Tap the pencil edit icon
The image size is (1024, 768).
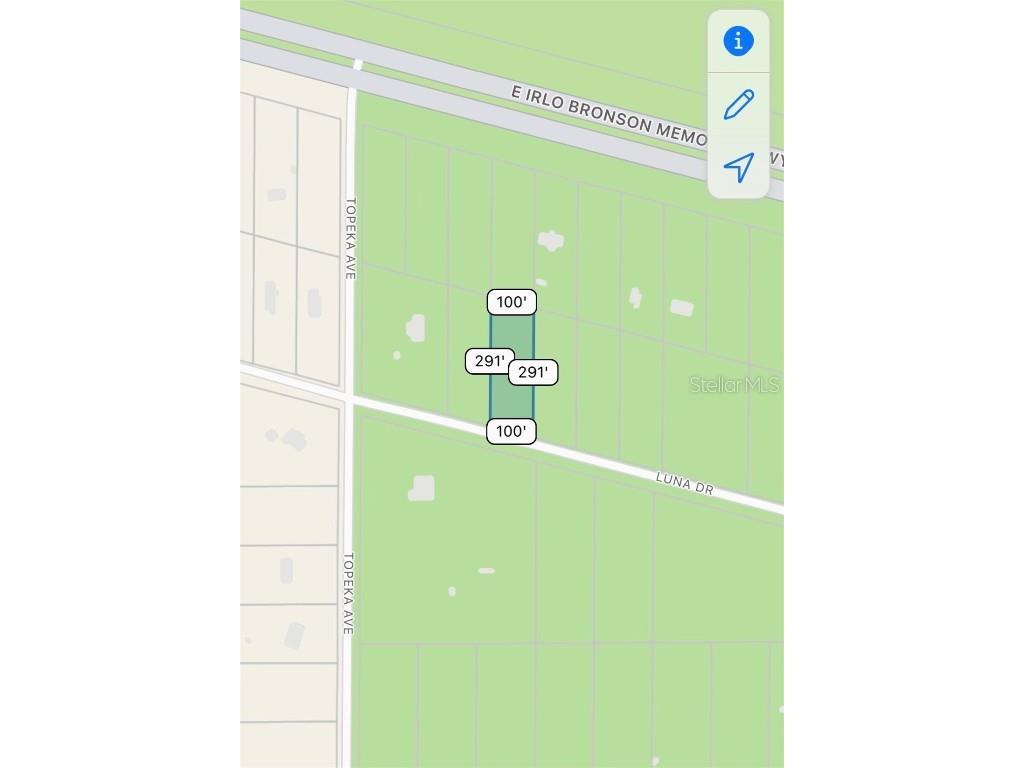point(738,104)
